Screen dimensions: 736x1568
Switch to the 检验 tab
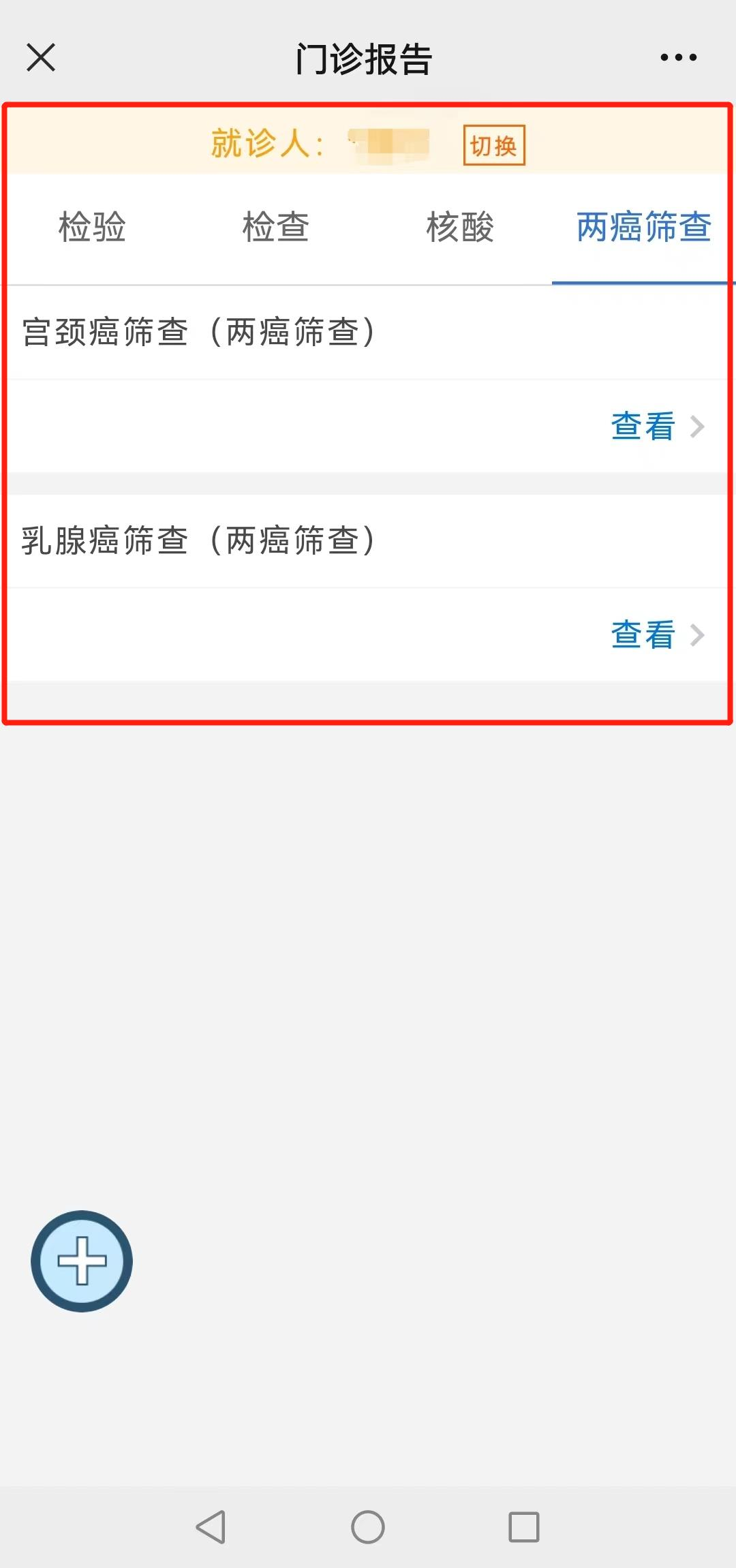tap(92, 227)
